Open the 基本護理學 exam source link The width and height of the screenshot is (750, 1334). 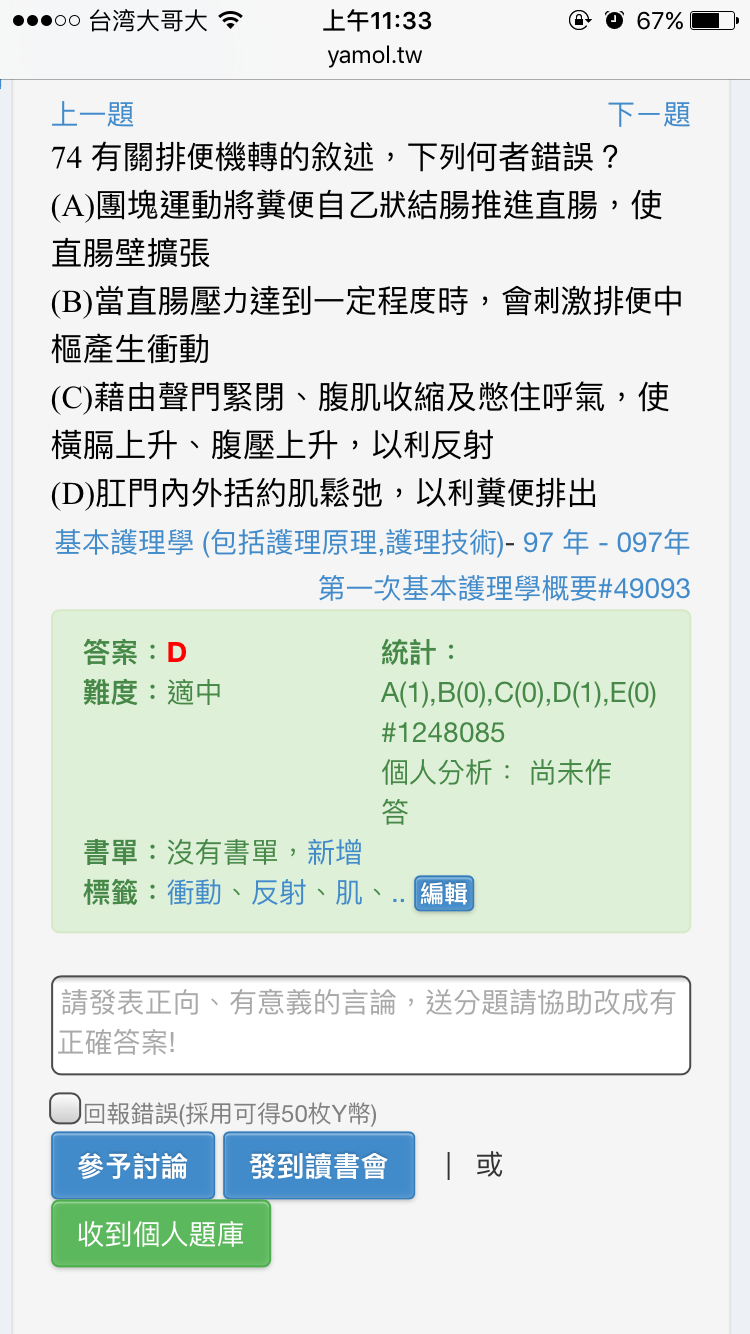point(372,564)
